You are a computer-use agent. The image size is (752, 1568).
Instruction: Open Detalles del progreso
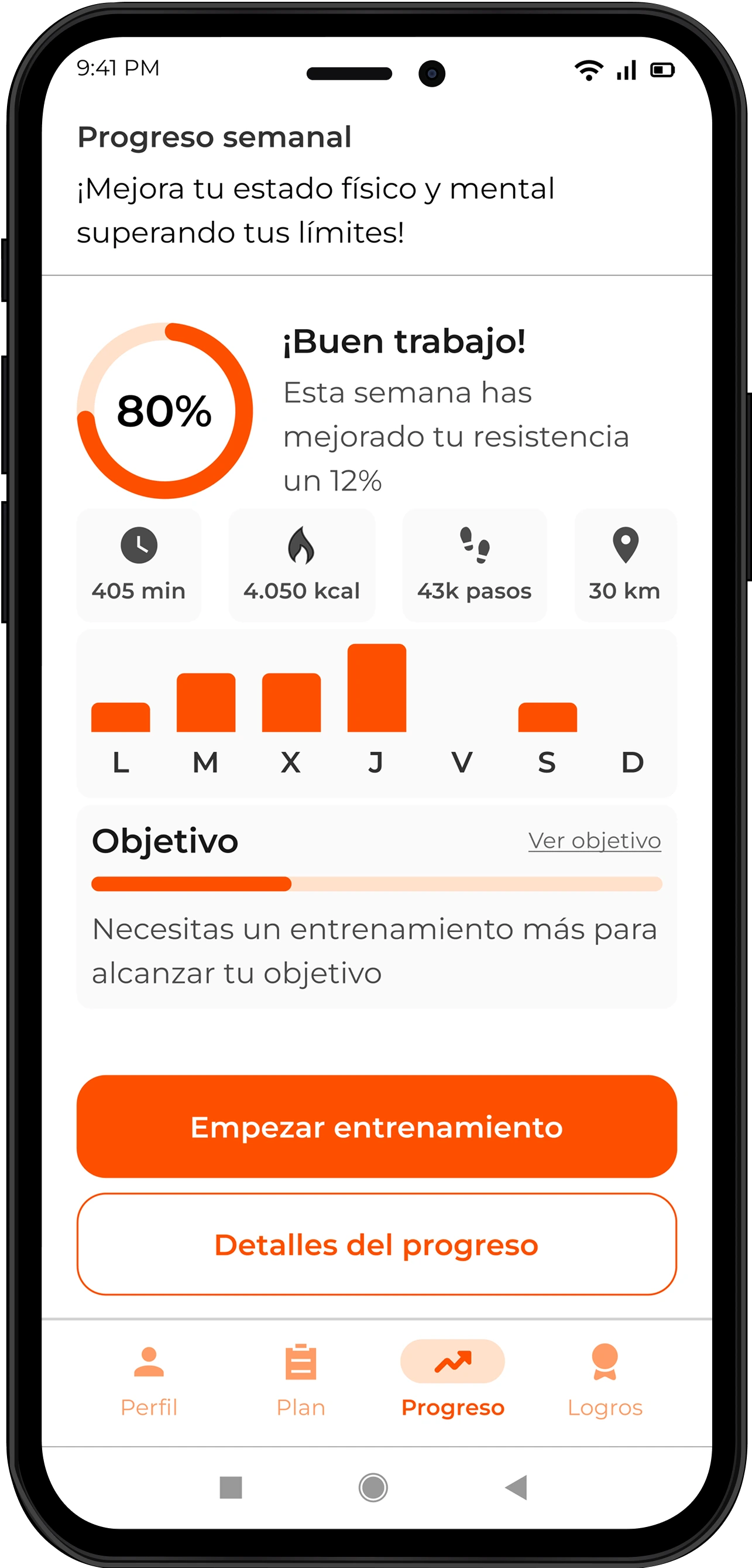pos(376,1245)
